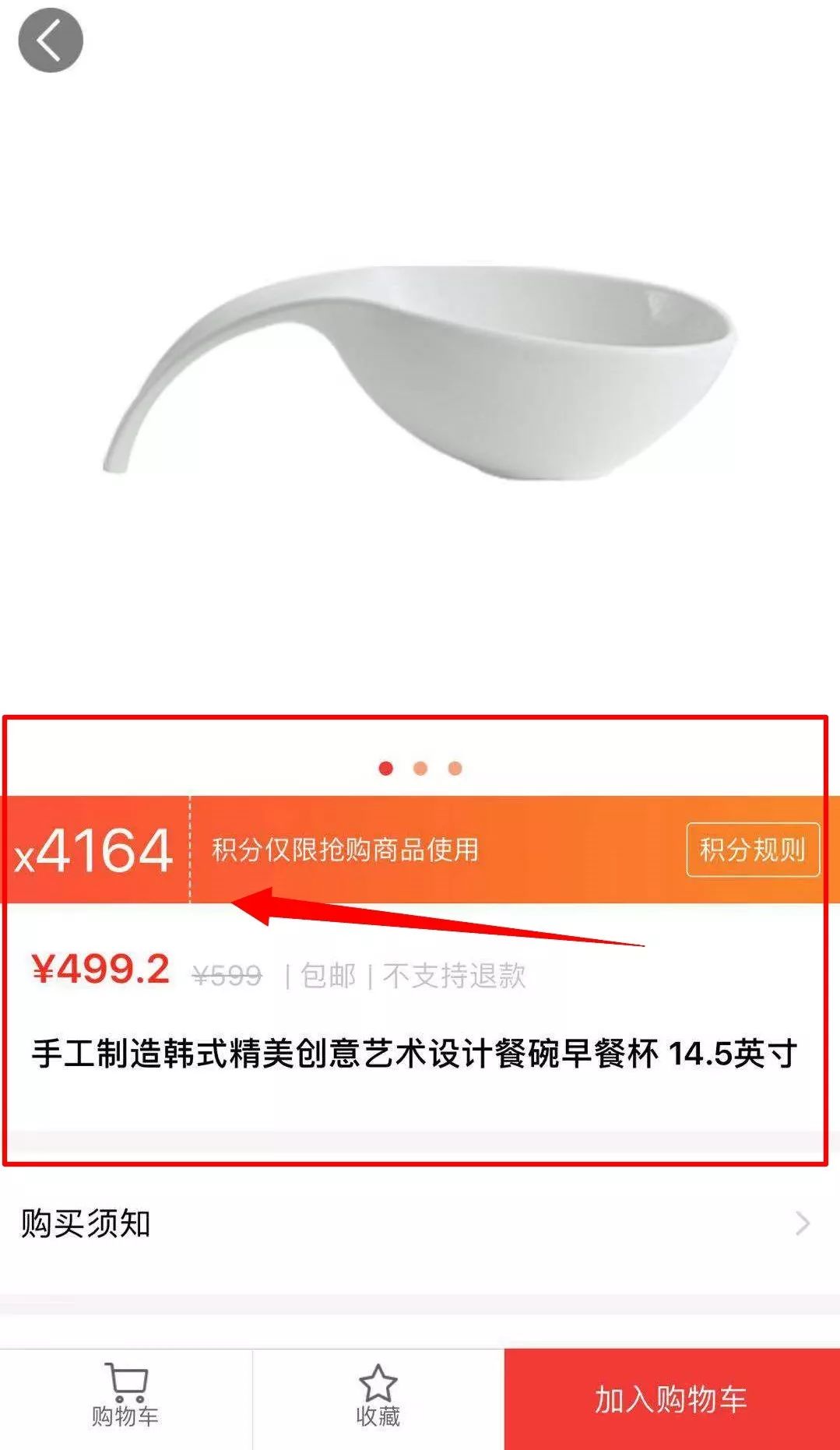Activate the third carousel indicator dot
Screen dimensions: 840x1450
(455, 768)
